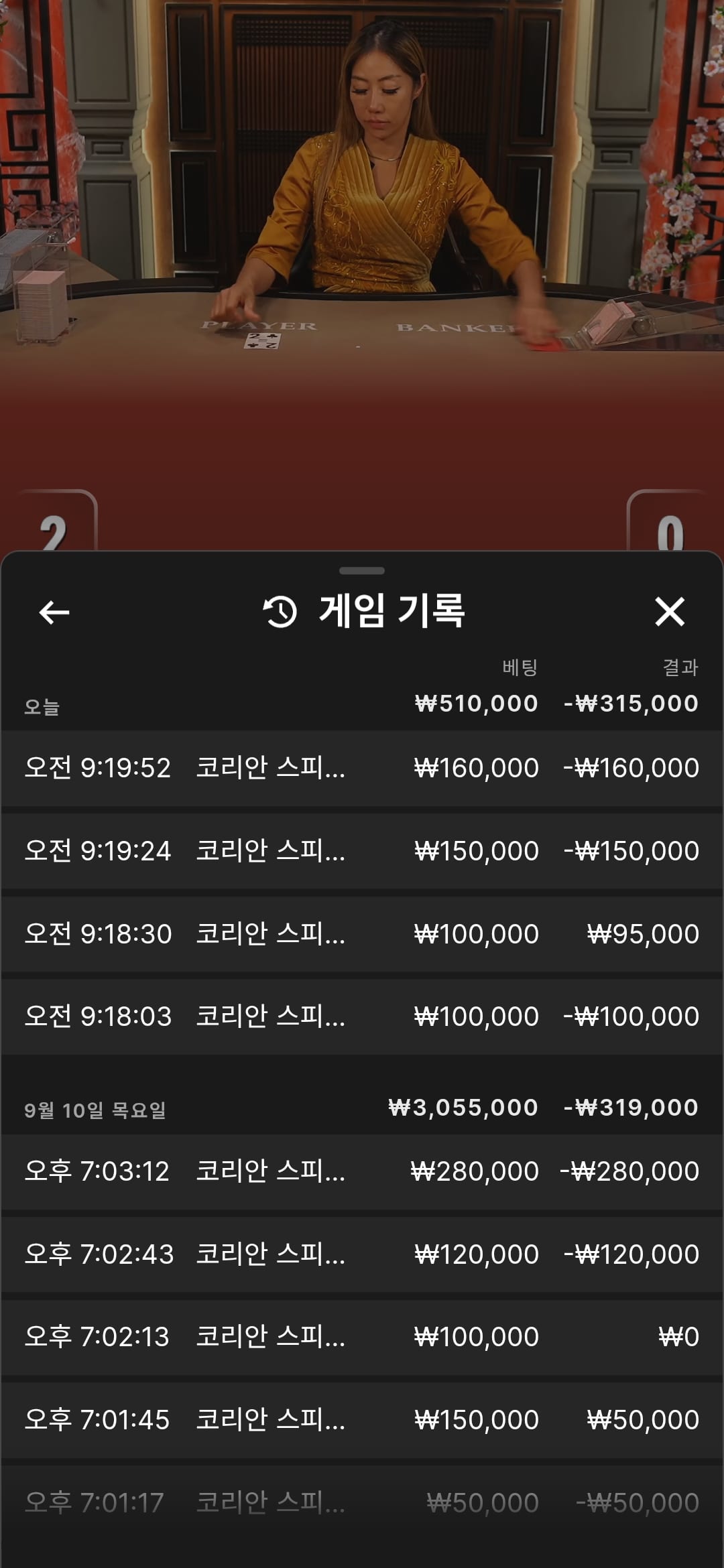This screenshot has height=1568, width=724.
Task: View the 오전 9:18:30 record details
Action: pyautogui.click(x=362, y=934)
